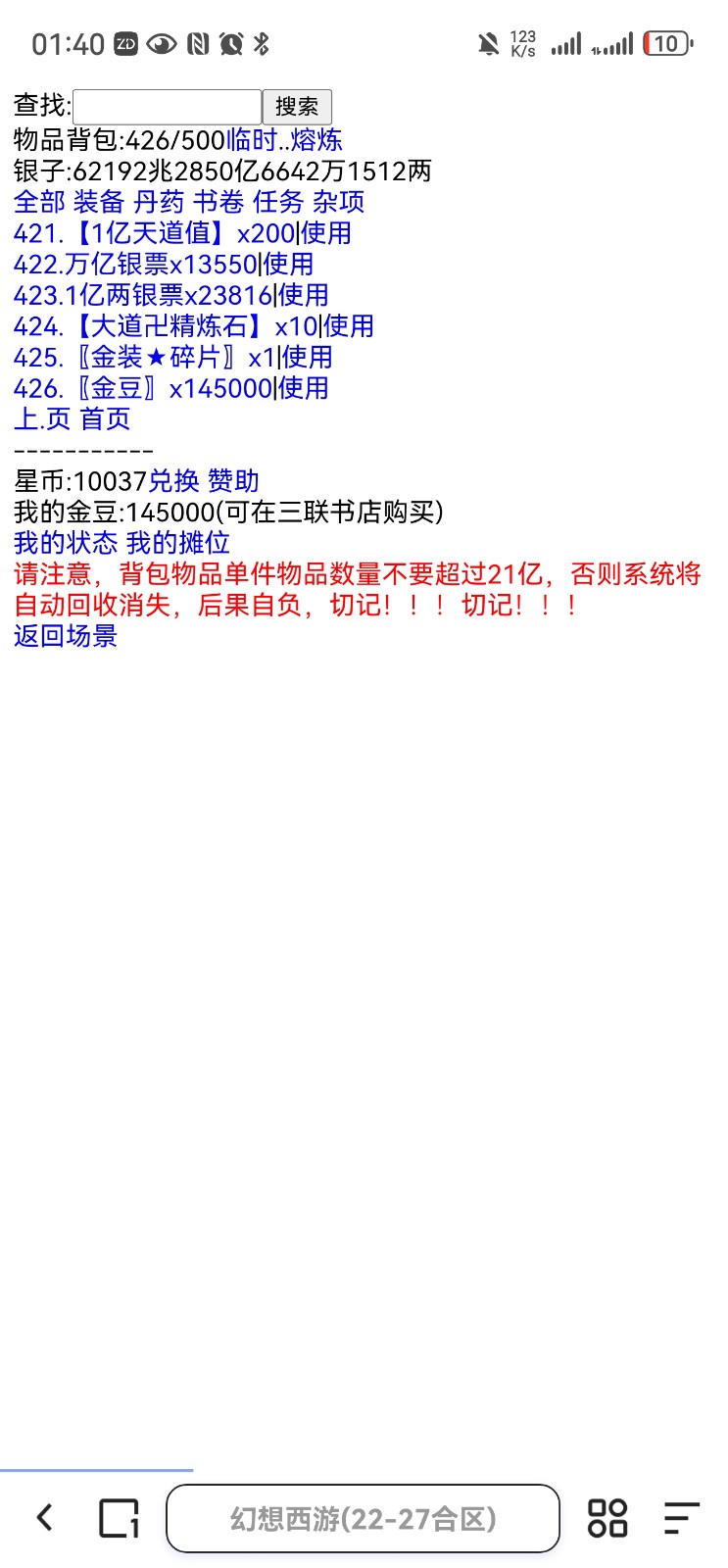
Task: Use the 大道卍精炼石 item
Action: (x=349, y=326)
